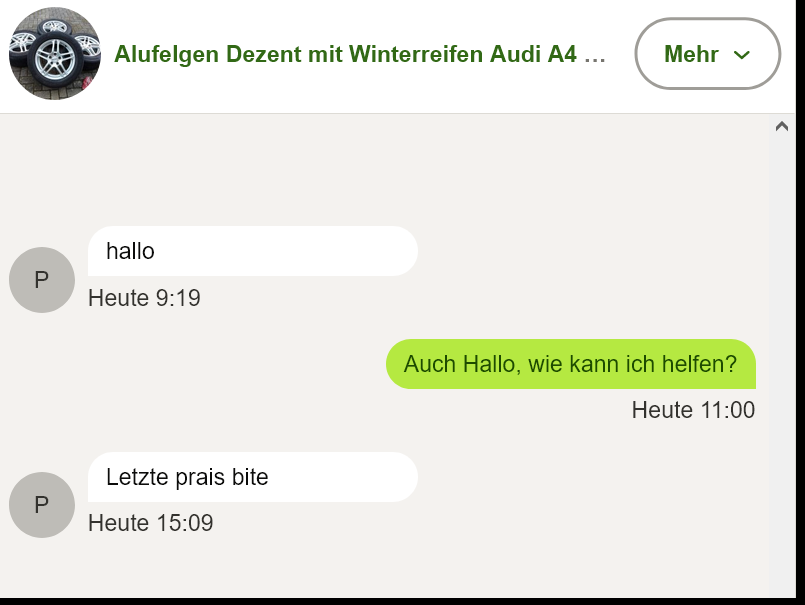Tap the scrollbar up arrow
This screenshot has width=805, height=605.
pos(781,126)
